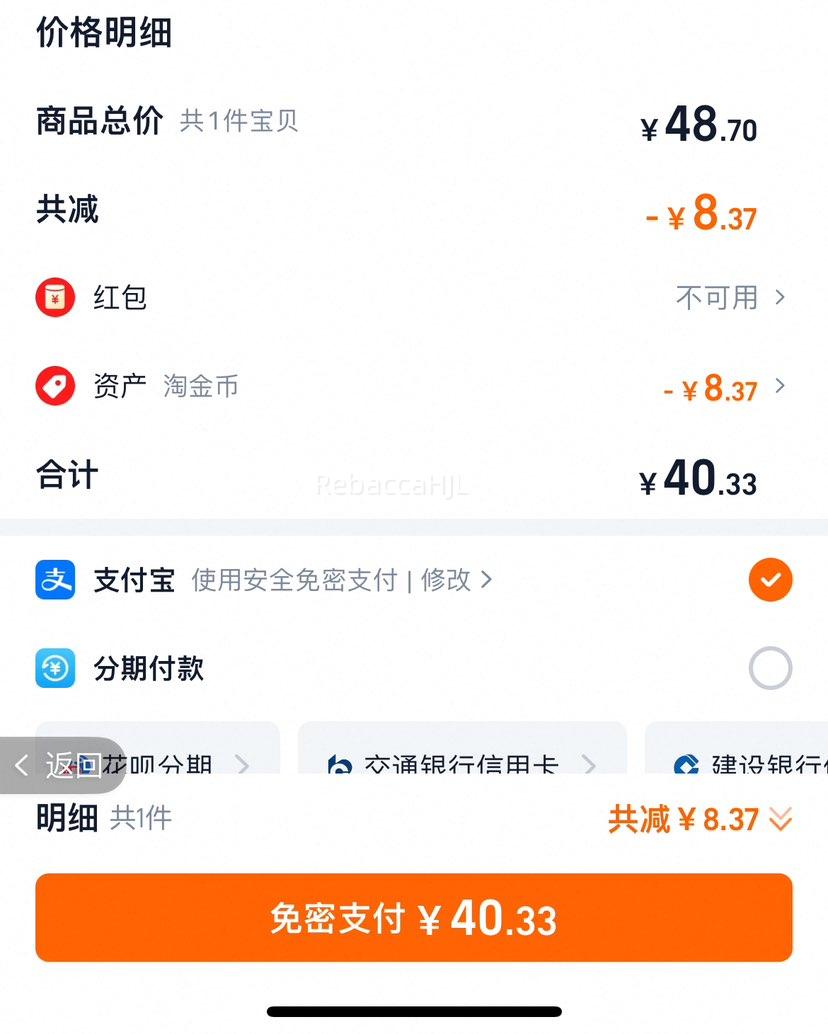Select the 交通银行信用卡 option
Viewport: 828px width, 1034px height.
point(460,764)
